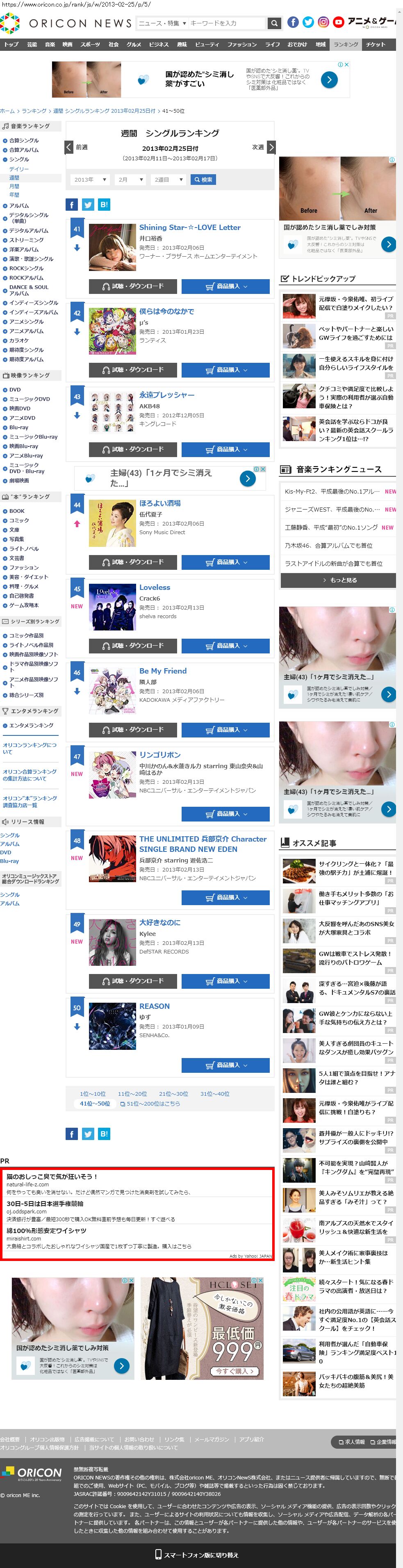This screenshot has height=1568, width=403.
Task: Expand the 2月 month dropdown
Action: click(x=130, y=180)
